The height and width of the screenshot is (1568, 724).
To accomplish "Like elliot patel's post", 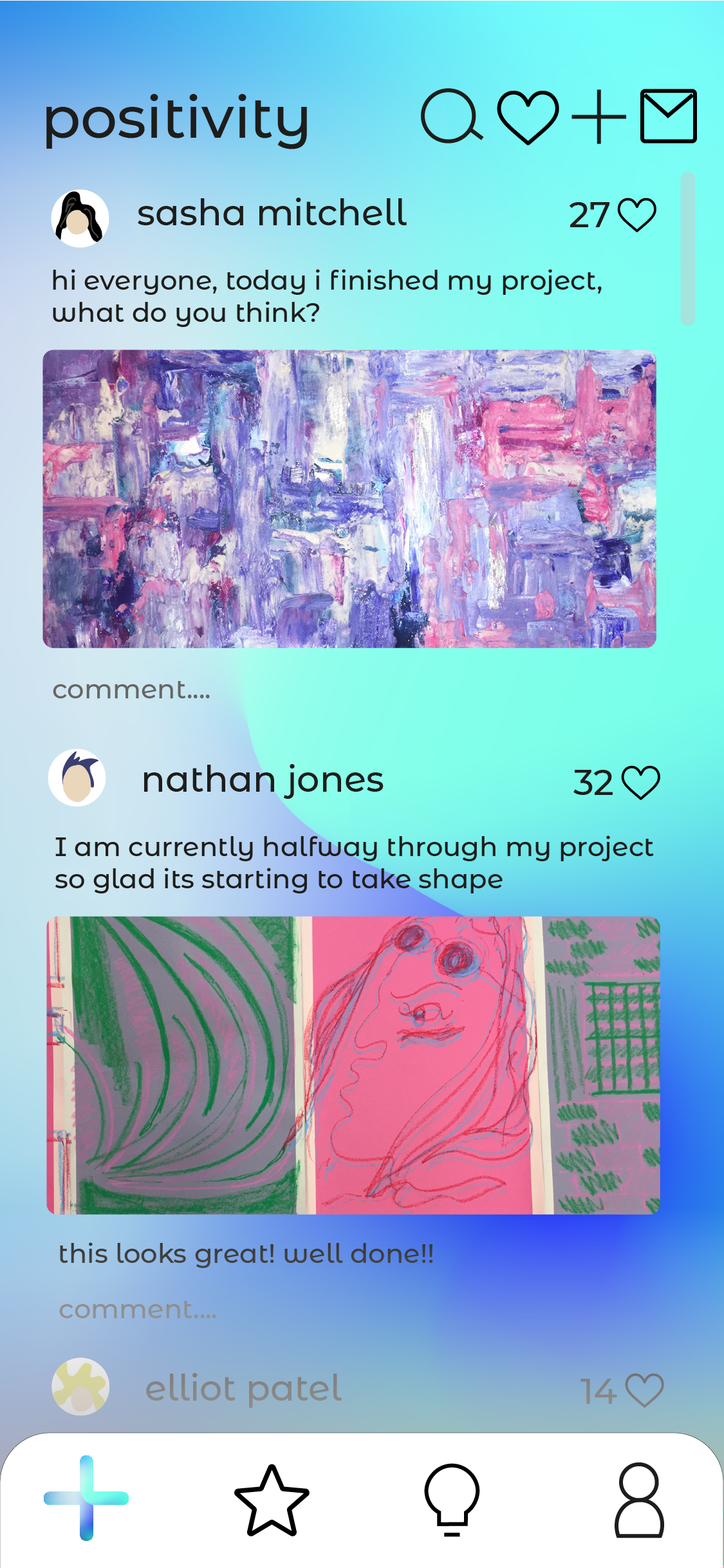I will click(x=644, y=1390).
